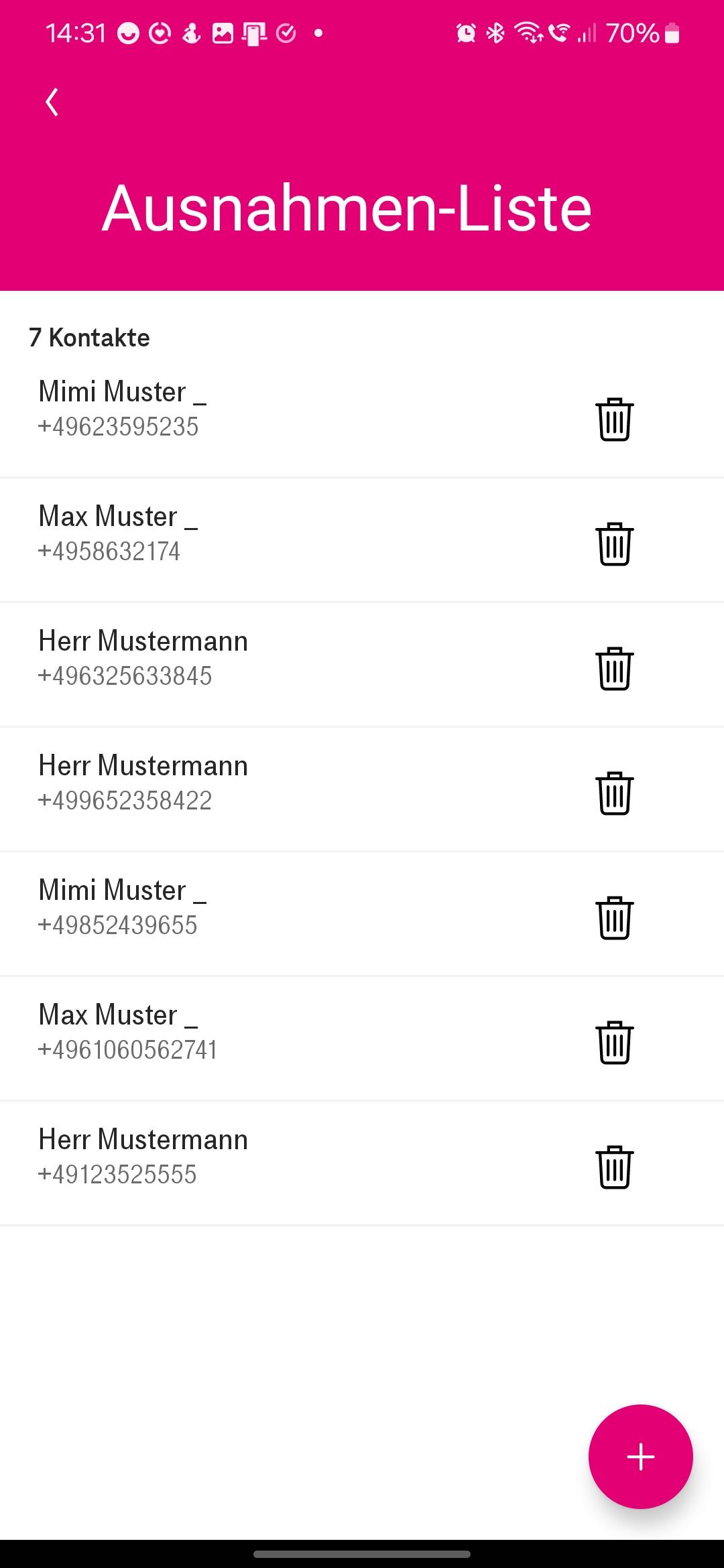The height and width of the screenshot is (1568, 724).
Task: Delete Herr Mustermann with number +496325633845
Action: pyautogui.click(x=614, y=669)
